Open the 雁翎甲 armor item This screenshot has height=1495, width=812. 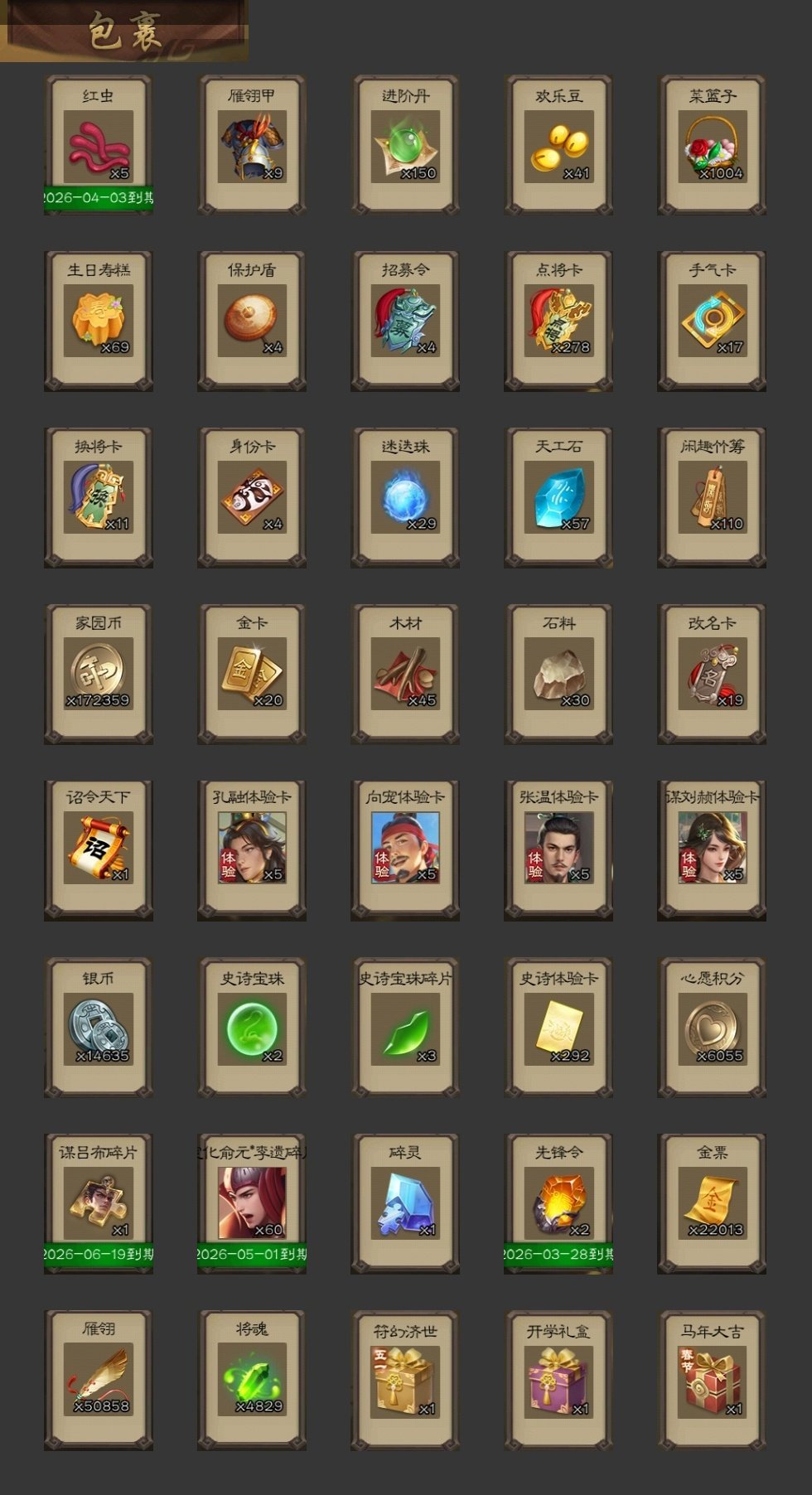coord(252,147)
